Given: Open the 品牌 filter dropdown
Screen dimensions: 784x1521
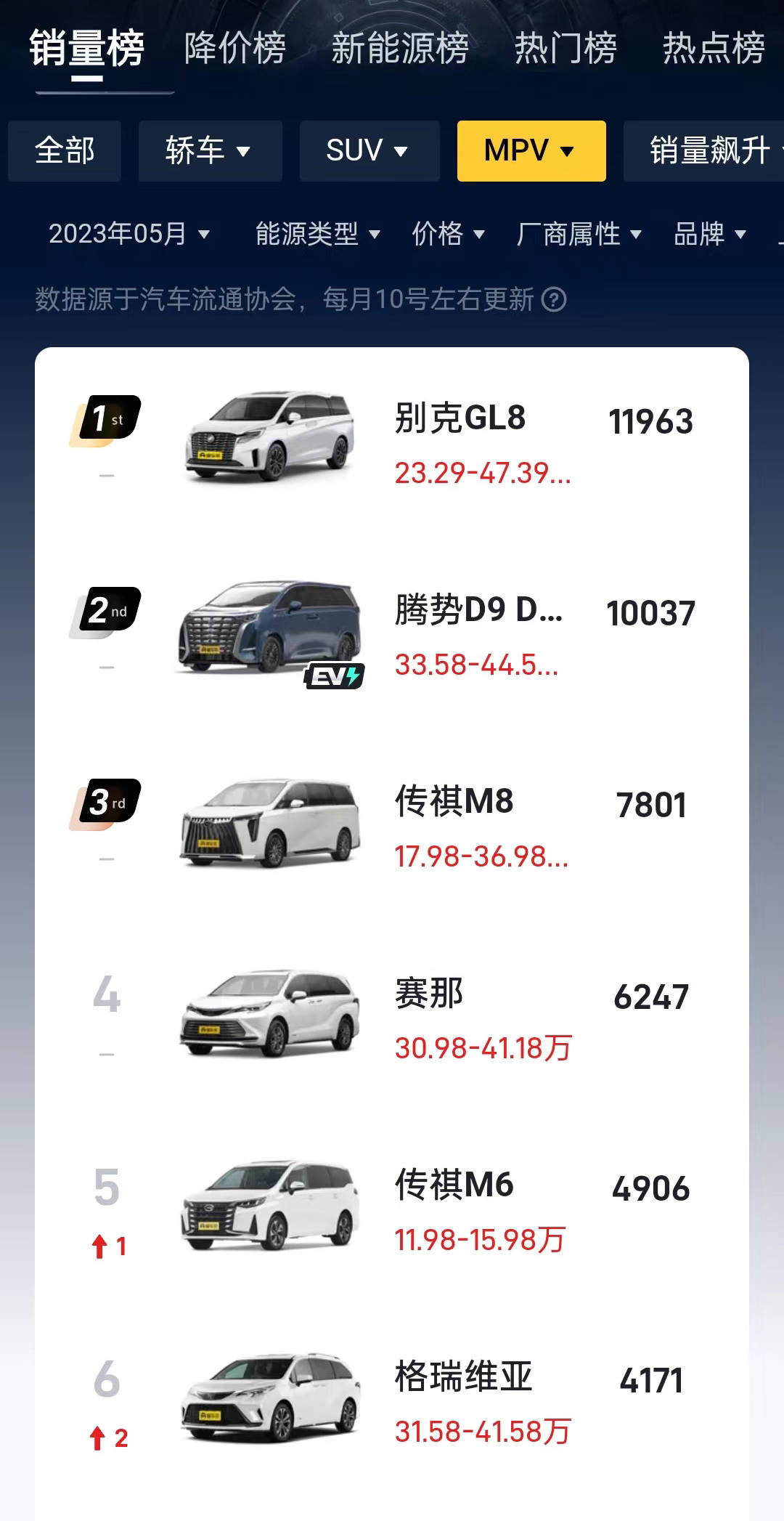Looking at the screenshot, I should tap(709, 234).
